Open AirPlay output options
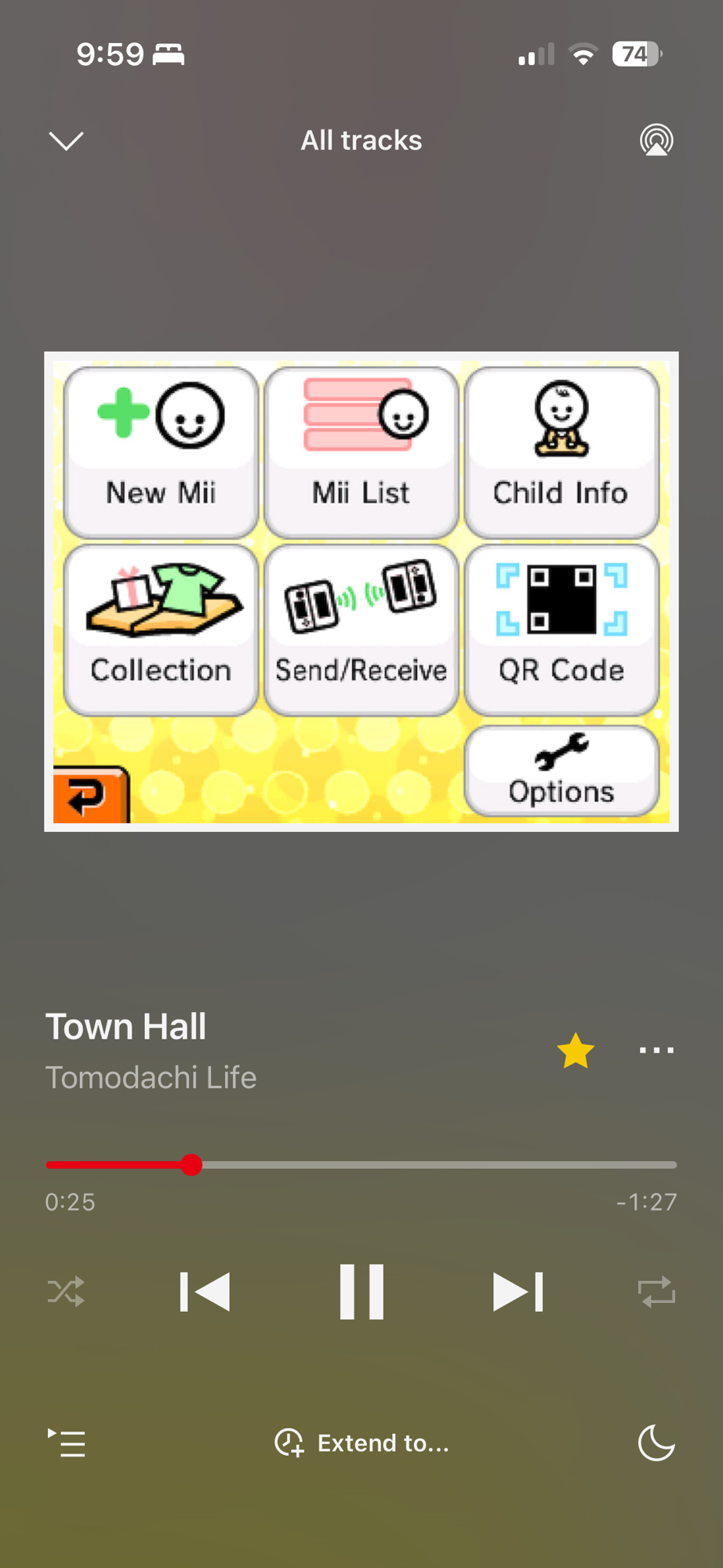This screenshot has width=723, height=1568. [656, 141]
